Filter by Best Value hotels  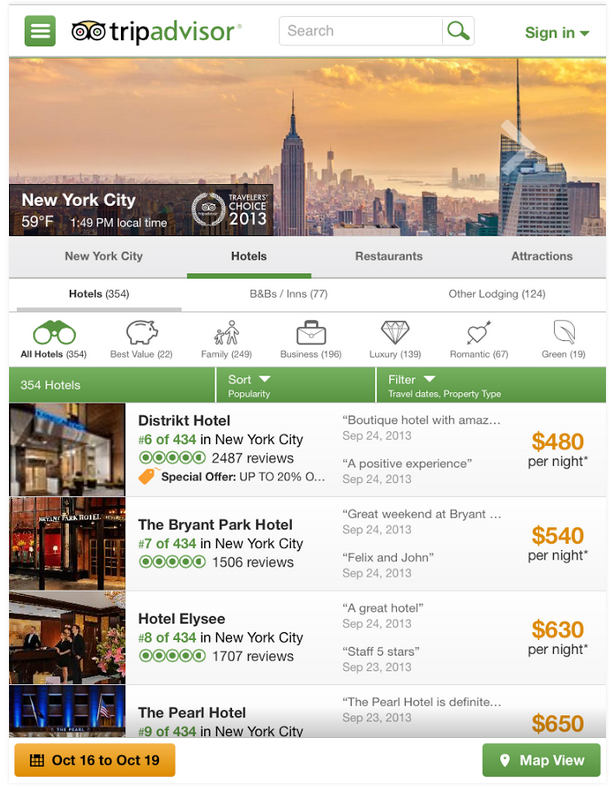[x=141, y=339]
